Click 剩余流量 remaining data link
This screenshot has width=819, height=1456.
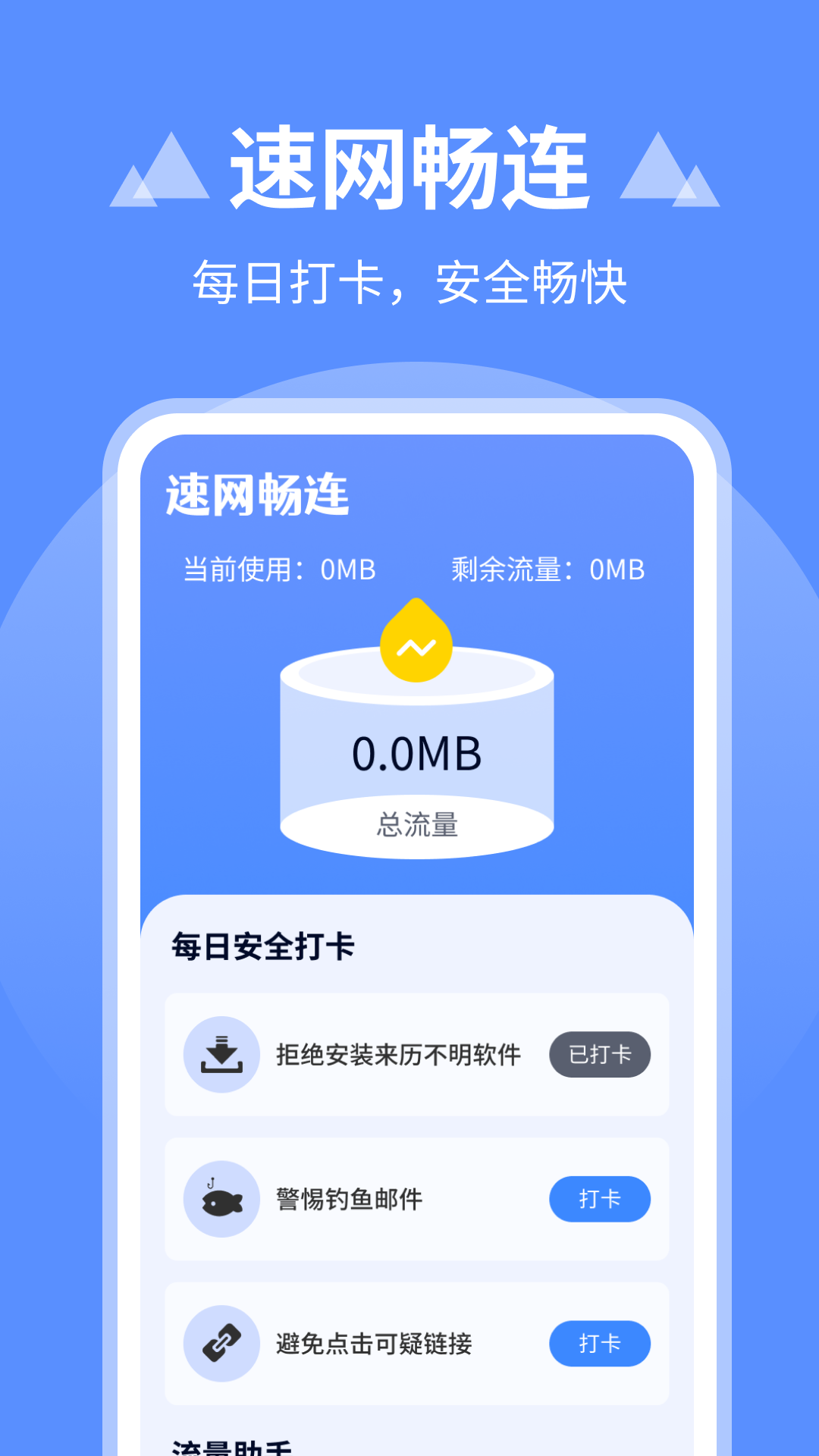coord(546,569)
